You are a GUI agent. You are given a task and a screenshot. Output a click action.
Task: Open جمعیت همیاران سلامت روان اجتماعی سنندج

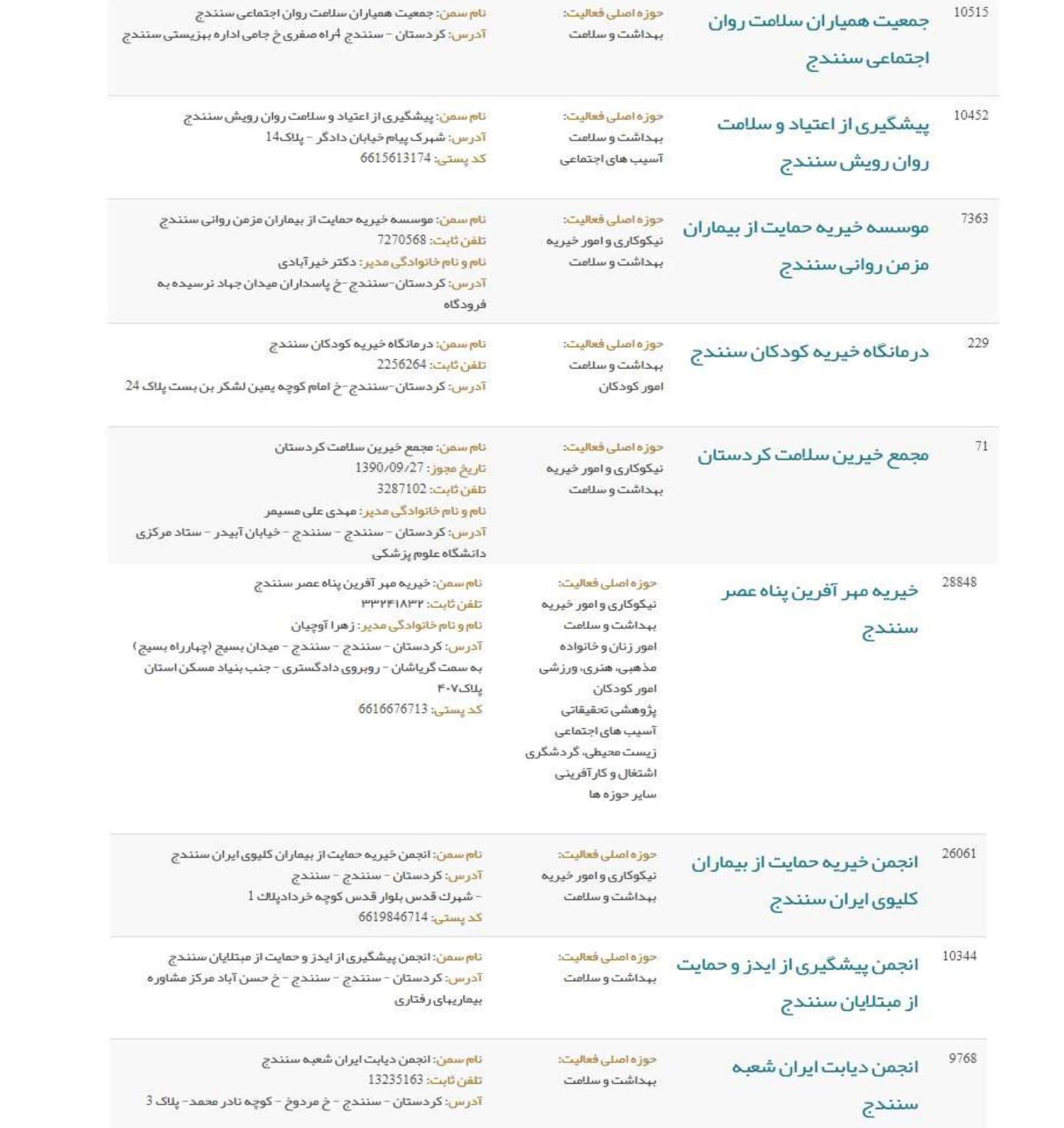(x=818, y=23)
